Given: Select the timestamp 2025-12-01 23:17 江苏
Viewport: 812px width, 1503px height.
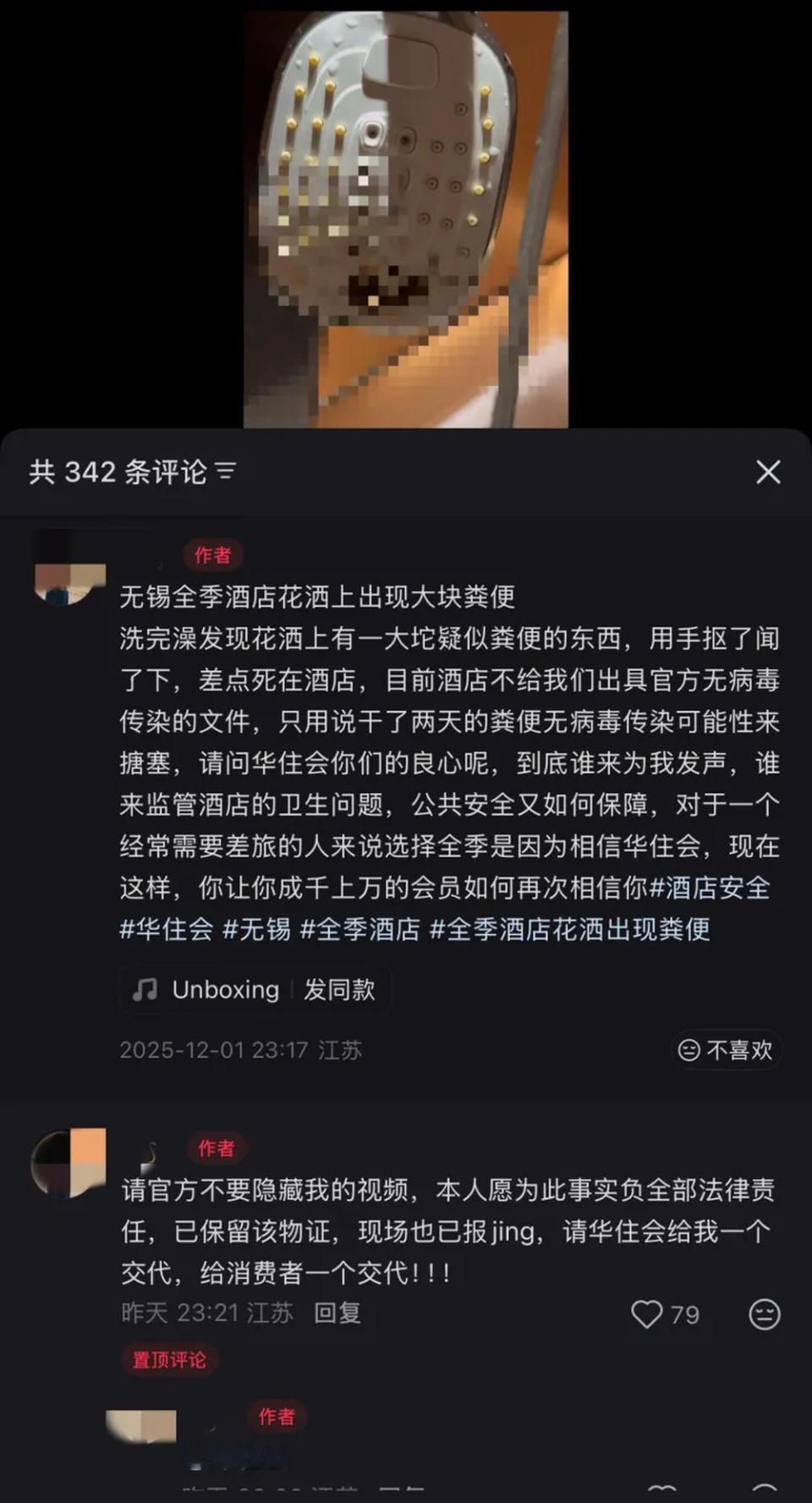Looking at the screenshot, I should pos(239,1049).
